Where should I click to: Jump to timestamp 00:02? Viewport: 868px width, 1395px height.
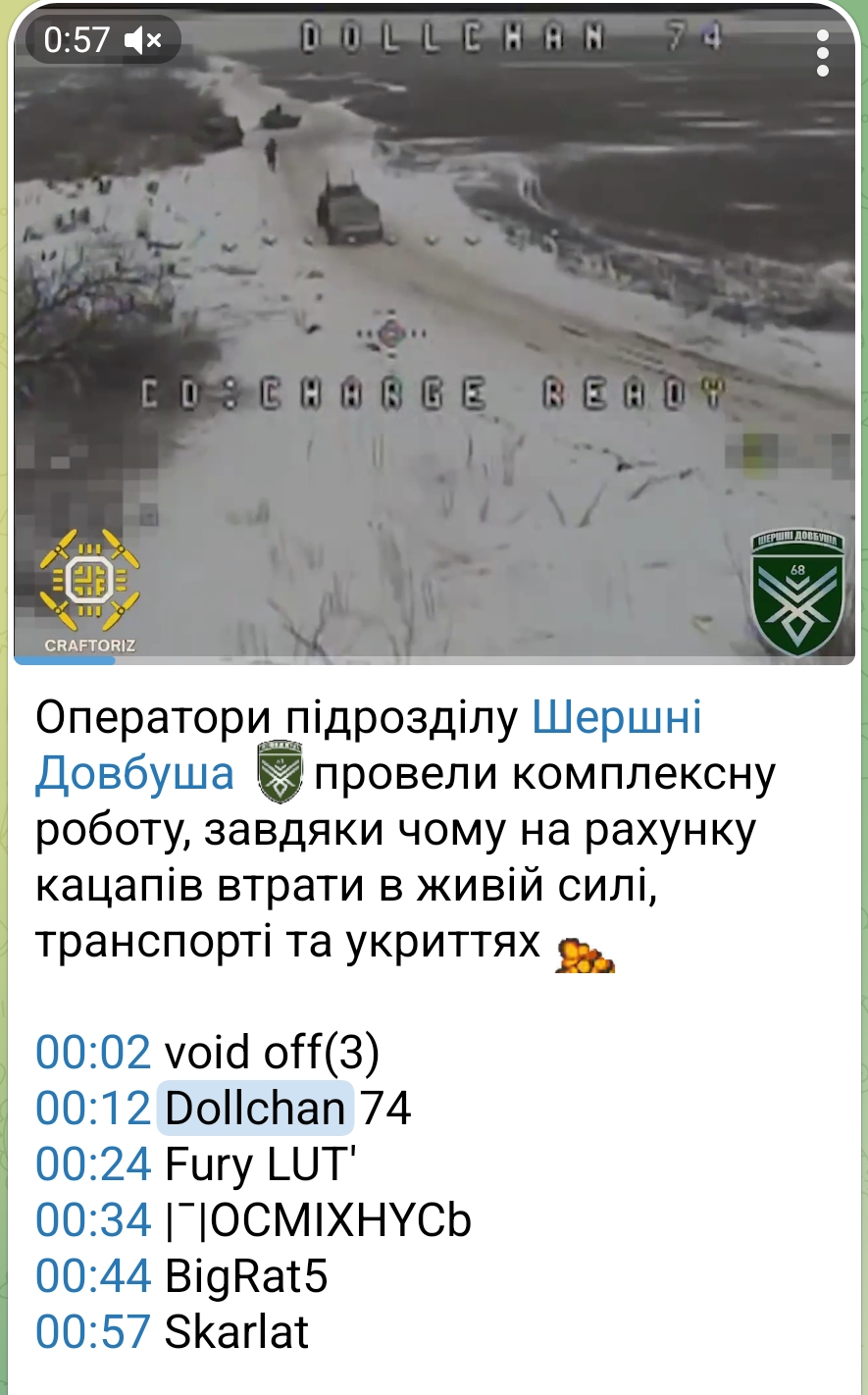[93, 1053]
